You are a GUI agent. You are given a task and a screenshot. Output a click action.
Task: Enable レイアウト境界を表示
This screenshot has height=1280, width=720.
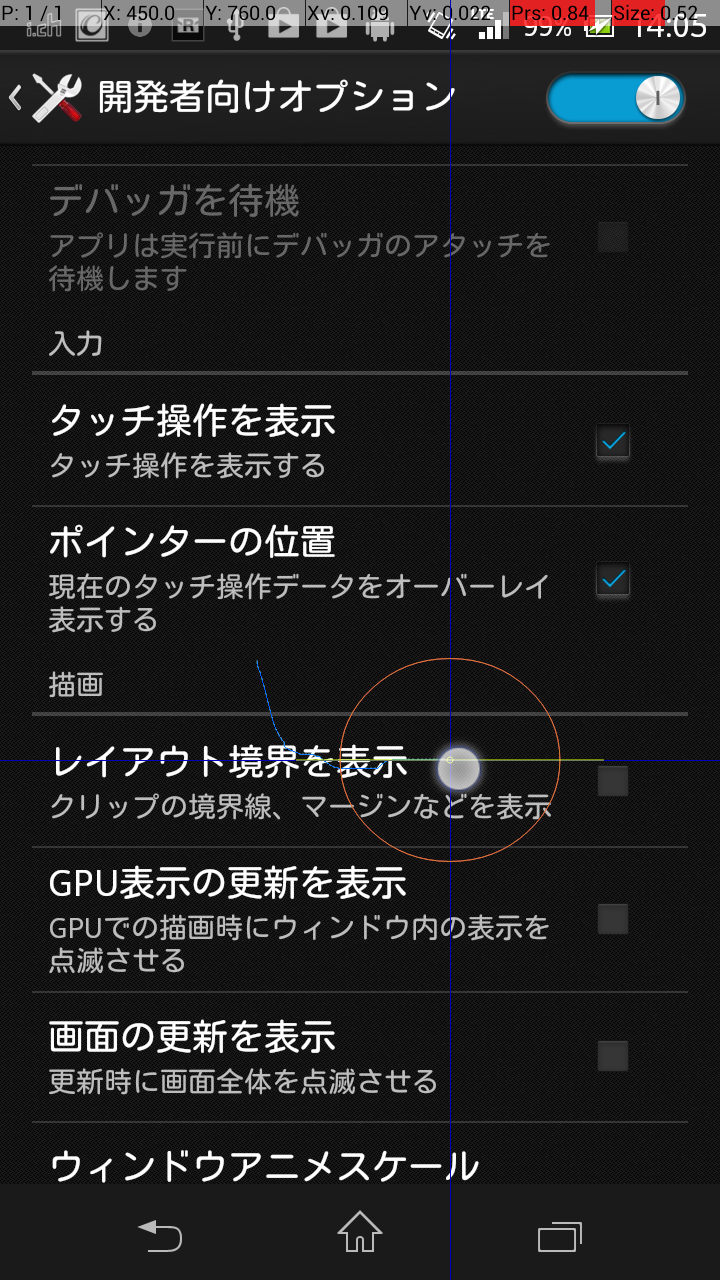[x=612, y=781]
